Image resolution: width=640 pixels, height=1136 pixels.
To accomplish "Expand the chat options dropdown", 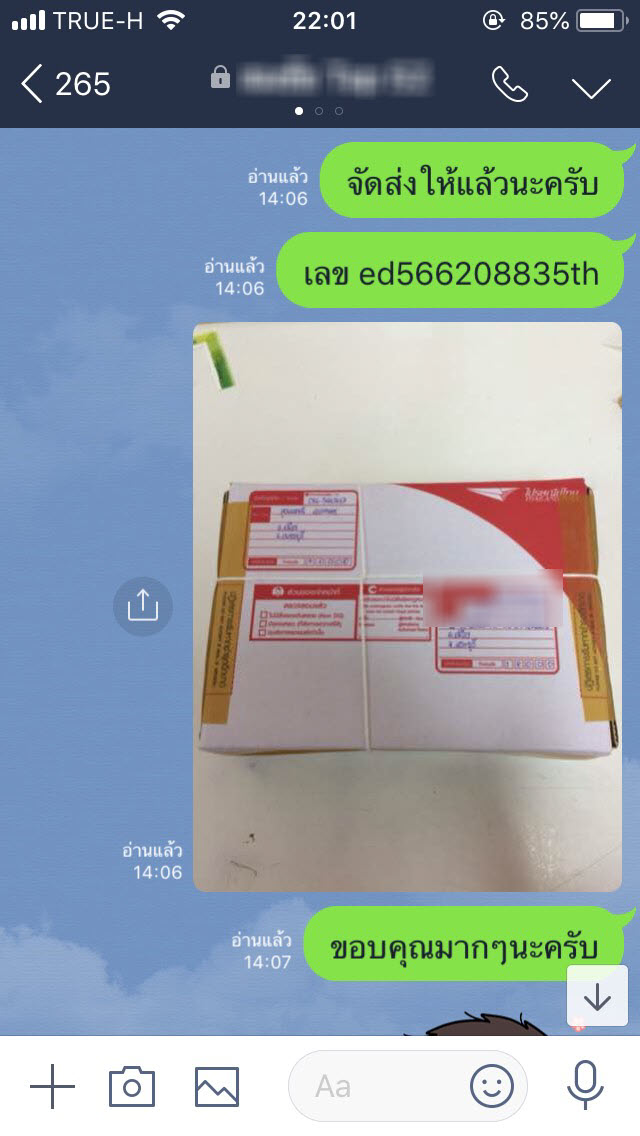I will tap(591, 87).
